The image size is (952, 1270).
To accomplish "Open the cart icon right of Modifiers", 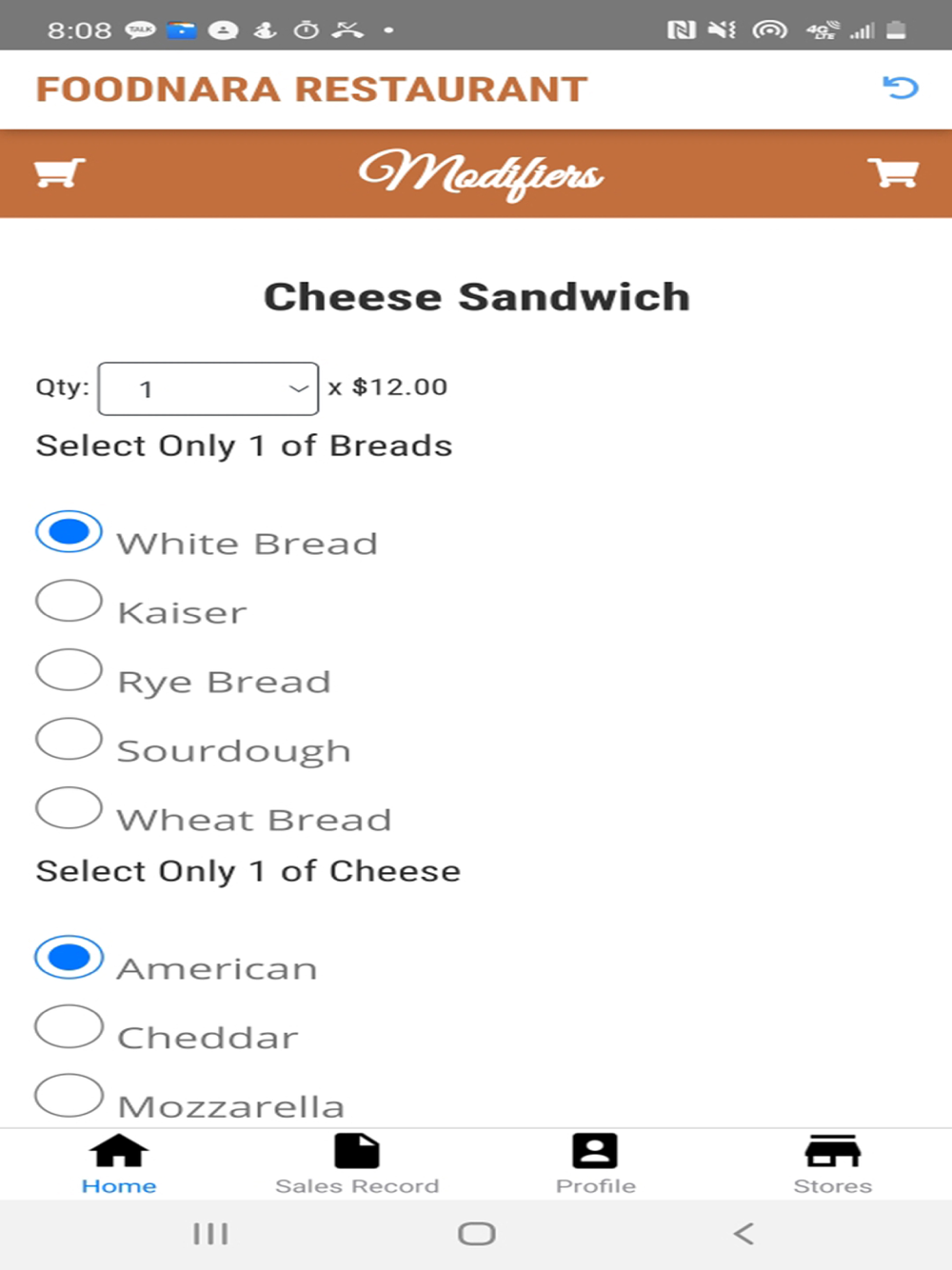I will pos(893,173).
